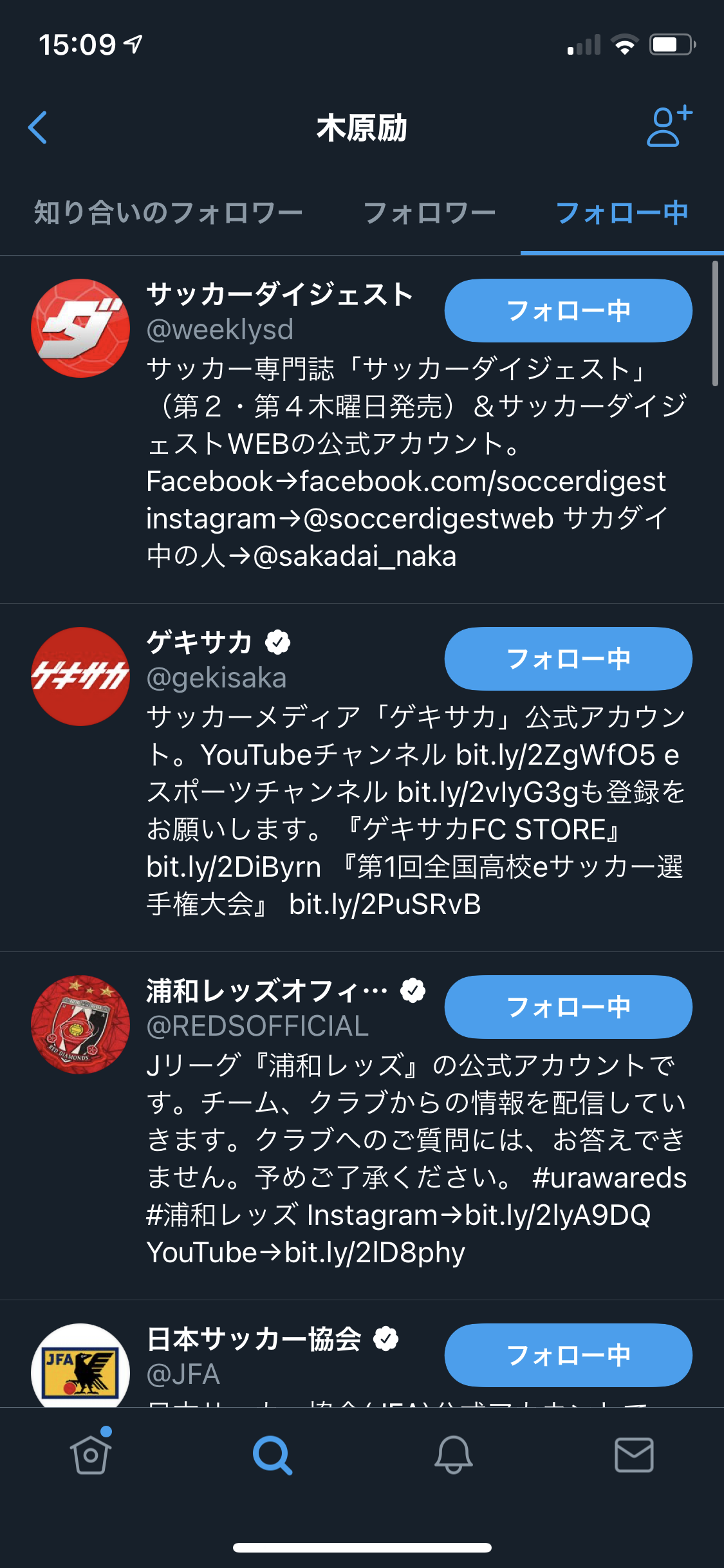Switch to the フォロワー tab
The width and height of the screenshot is (724, 1568).
(x=429, y=213)
